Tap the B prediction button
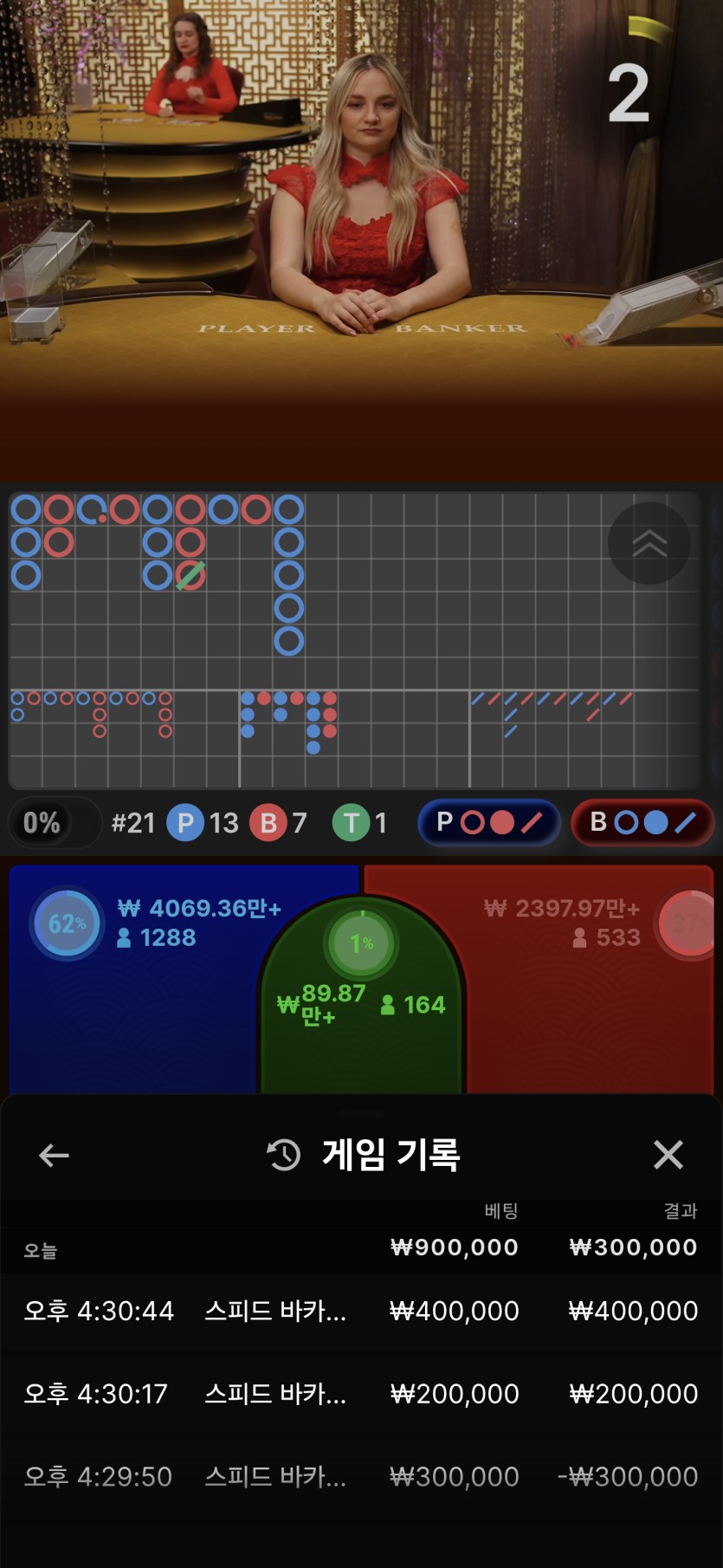Image resolution: width=723 pixels, height=1568 pixels. [642, 822]
